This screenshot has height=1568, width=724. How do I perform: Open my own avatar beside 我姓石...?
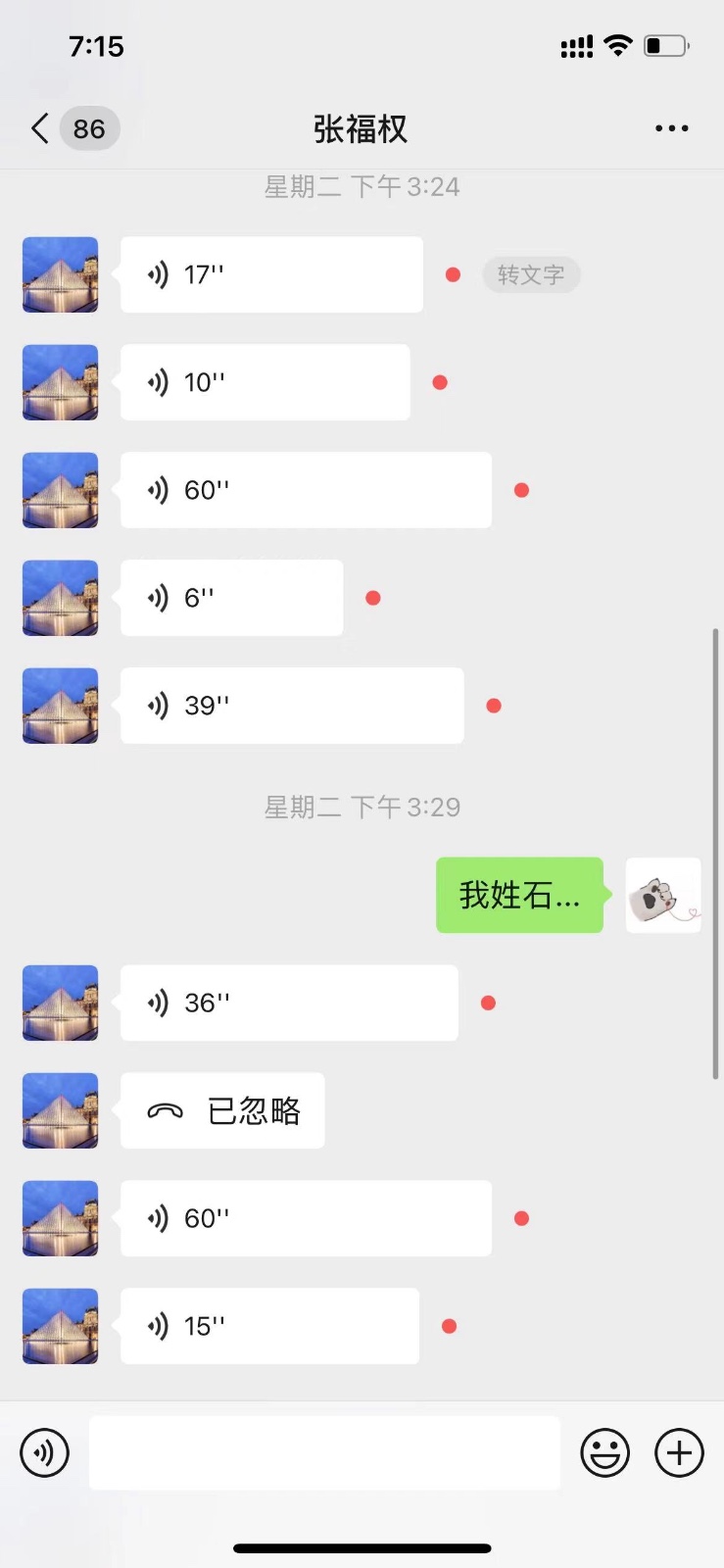663,895
